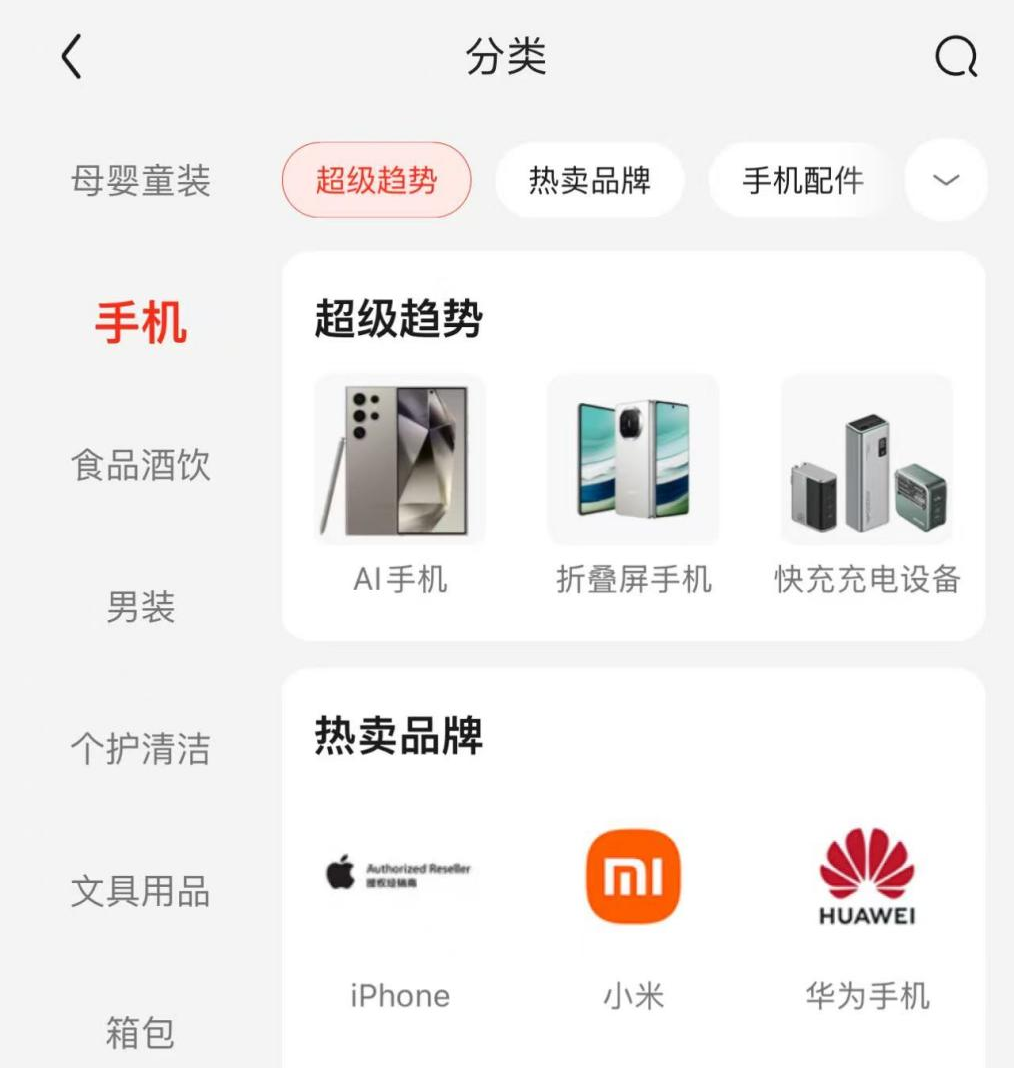Viewport: 1015px width, 1070px height.
Task: Switch to the 箱包 category
Action: pyautogui.click(x=140, y=1032)
